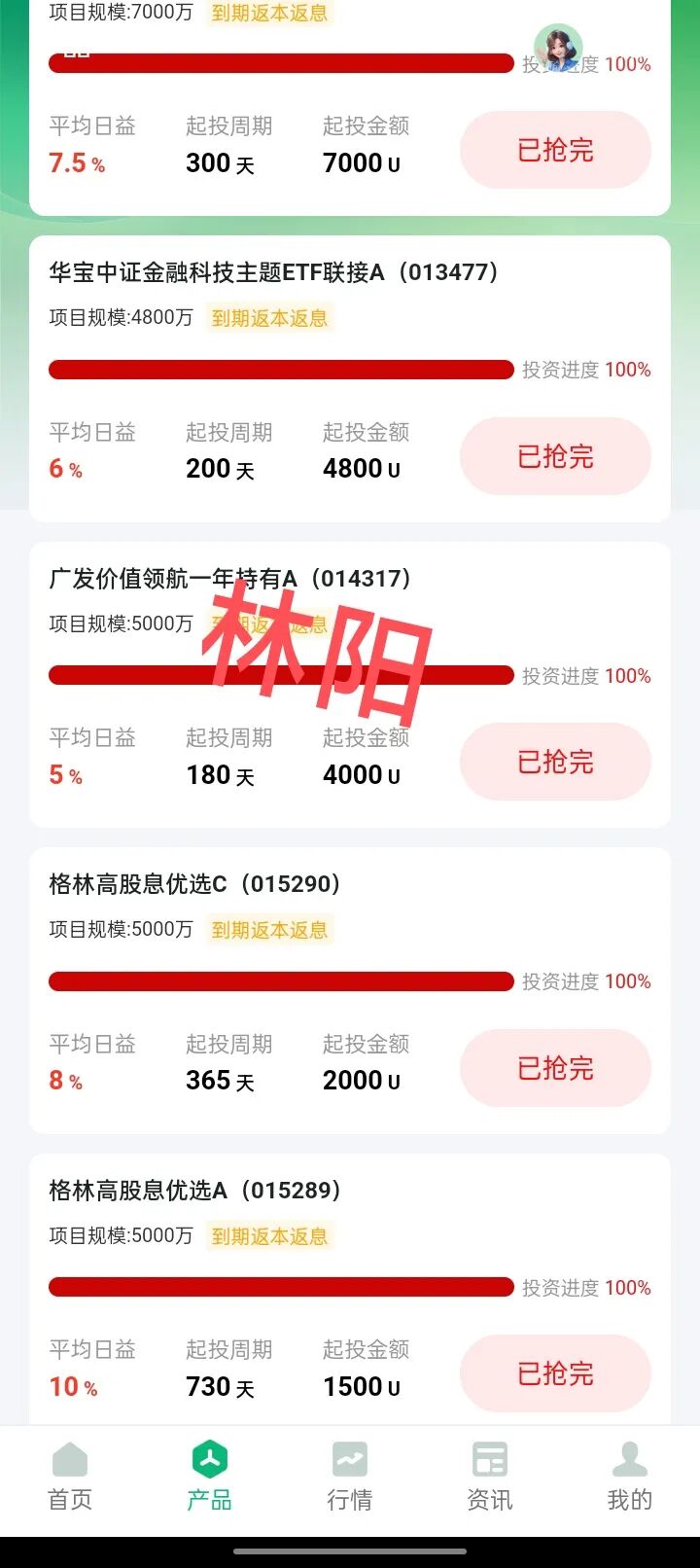Image resolution: width=700 pixels, height=1568 pixels.
Task: Tap 已抢完 on 格林高股息优选C
Action: [x=555, y=1067]
